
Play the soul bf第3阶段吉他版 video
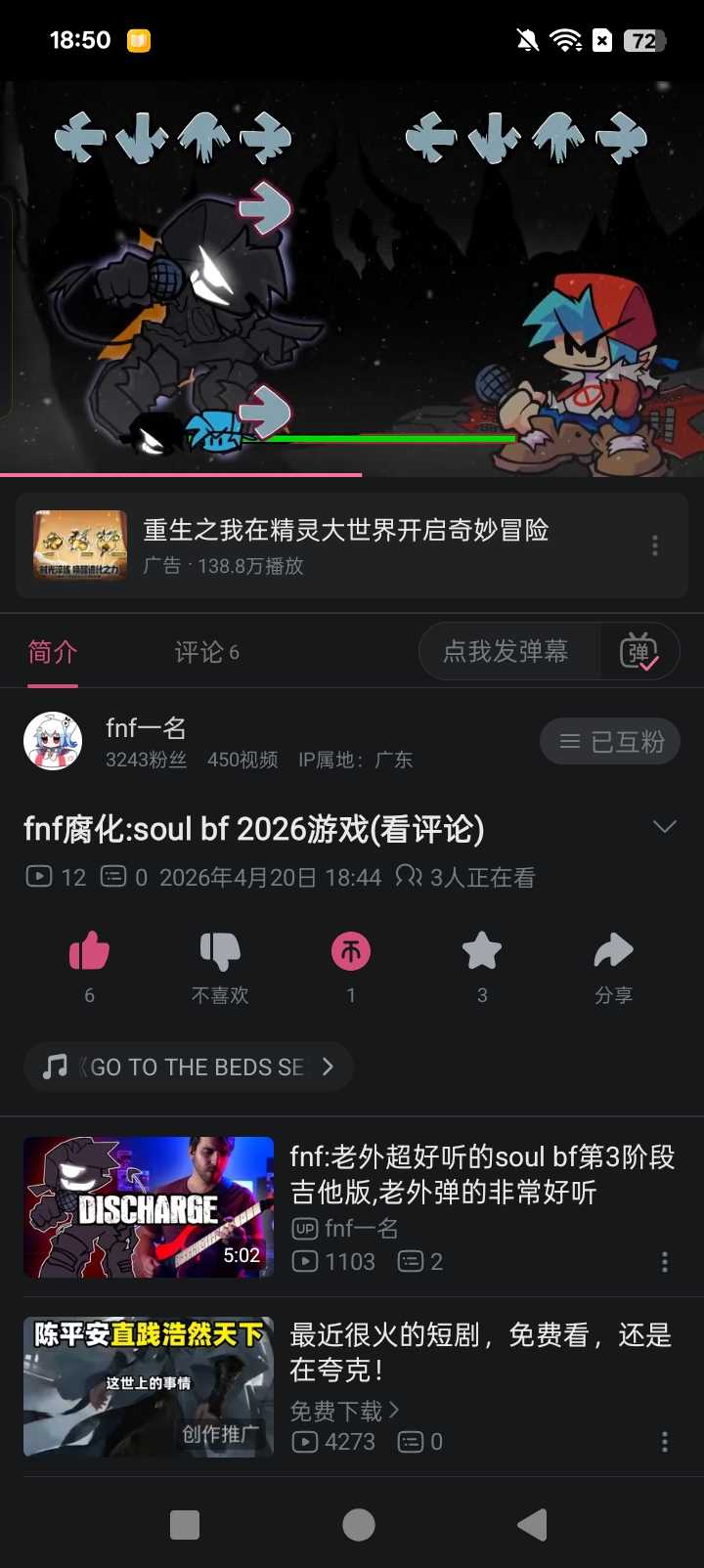(x=149, y=1206)
